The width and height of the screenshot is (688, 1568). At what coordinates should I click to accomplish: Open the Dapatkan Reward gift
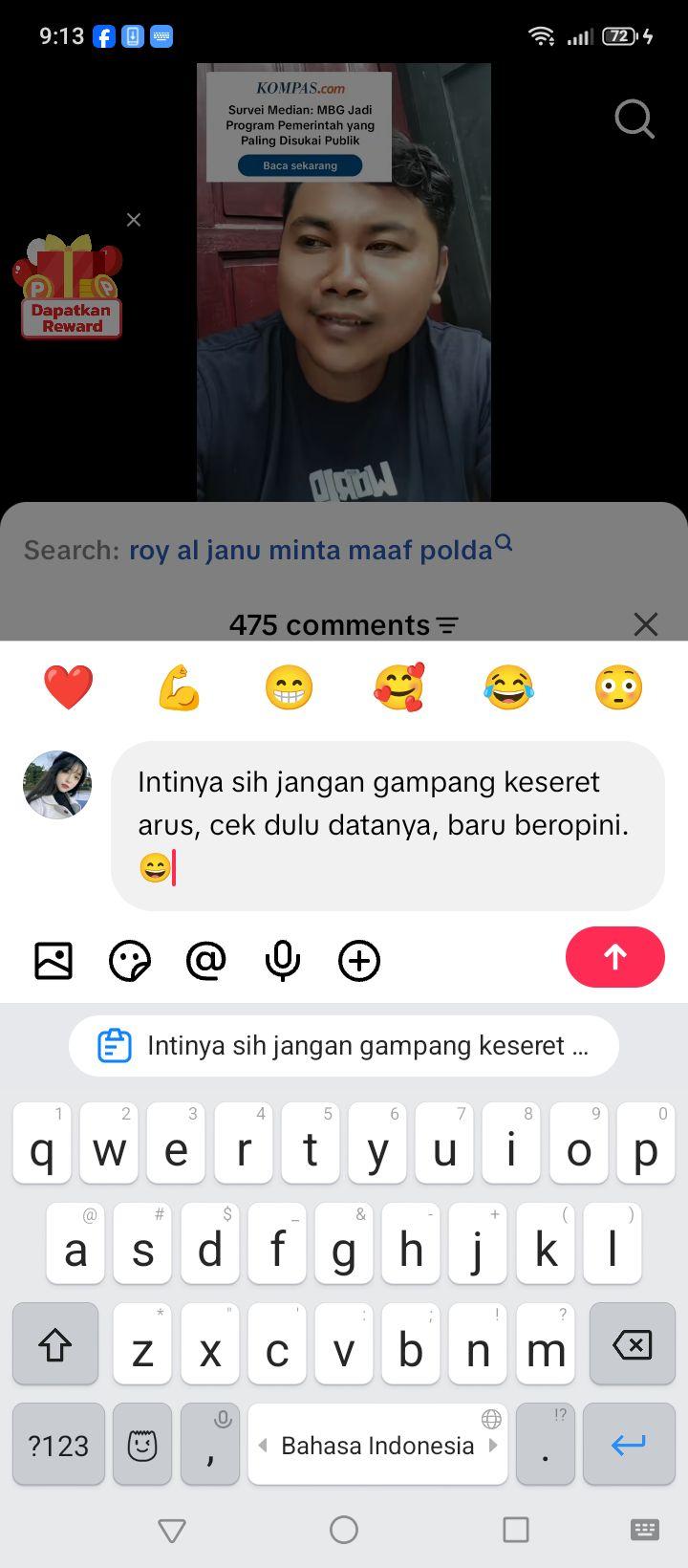[x=69, y=287]
